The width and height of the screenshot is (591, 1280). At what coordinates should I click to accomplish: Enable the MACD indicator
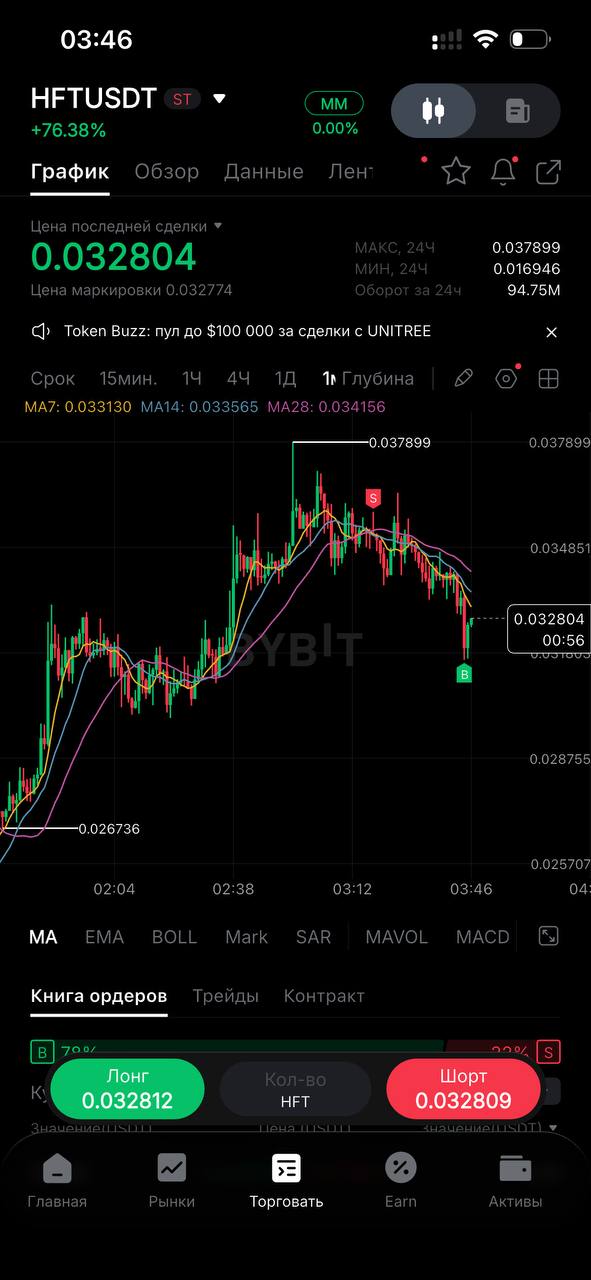click(x=483, y=937)
